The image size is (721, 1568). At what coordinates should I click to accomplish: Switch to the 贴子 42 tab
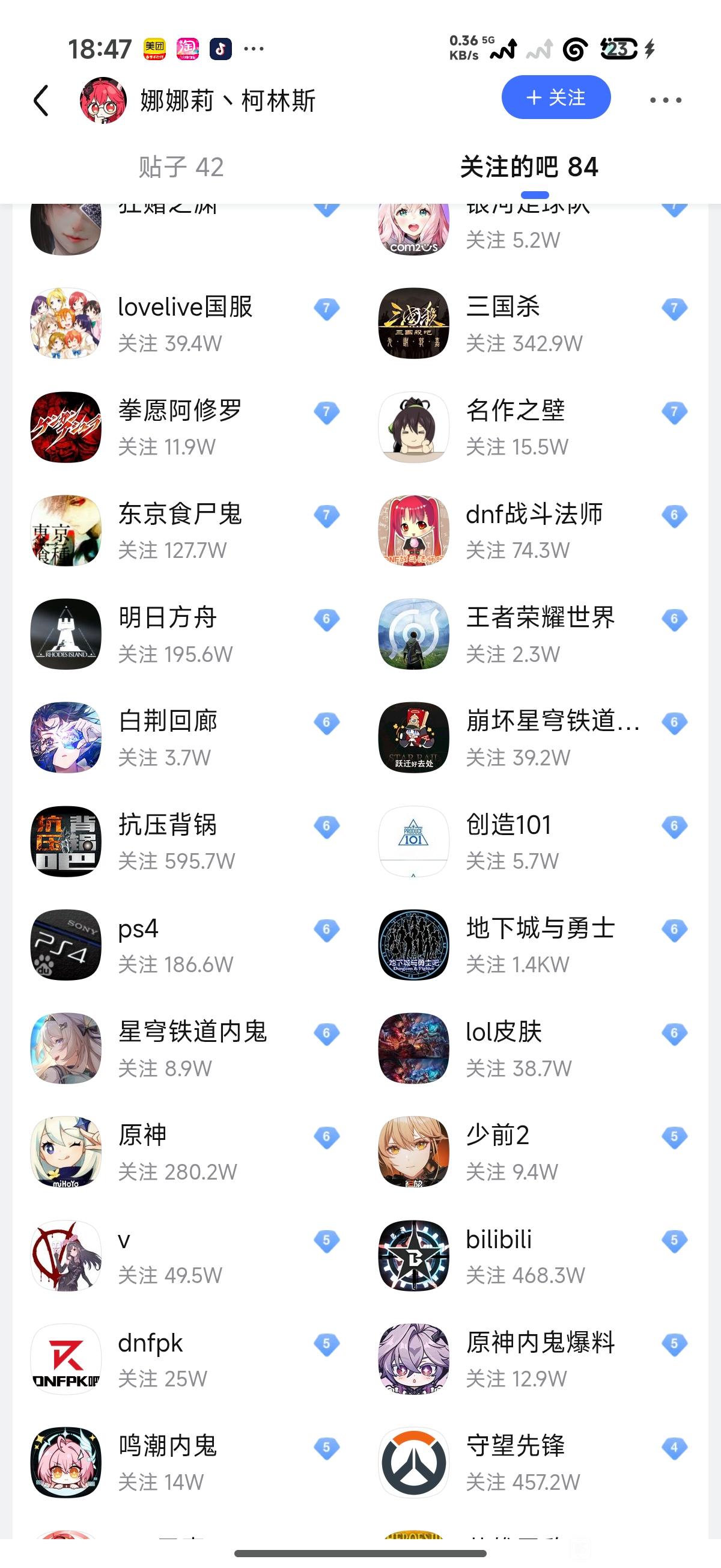pyautogui.click(x=181, y=167)
